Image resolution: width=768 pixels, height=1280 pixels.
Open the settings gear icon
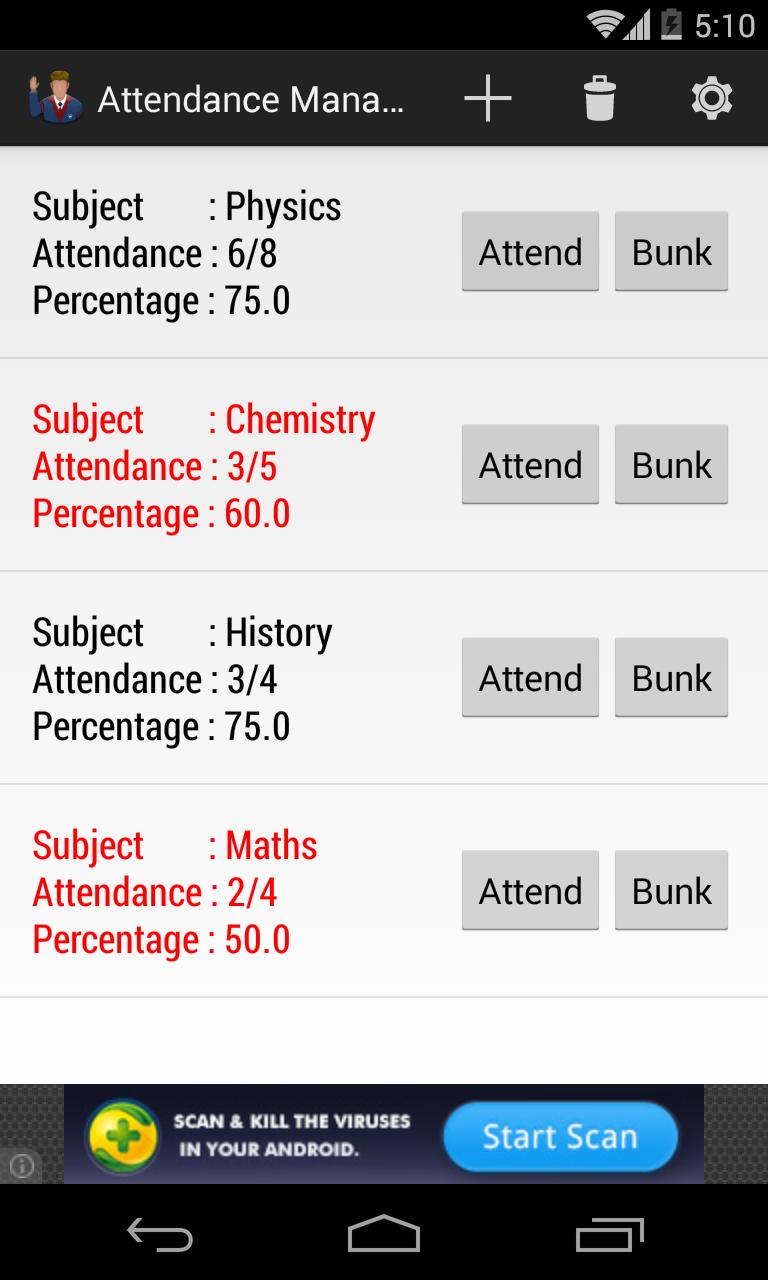(711, 98)
